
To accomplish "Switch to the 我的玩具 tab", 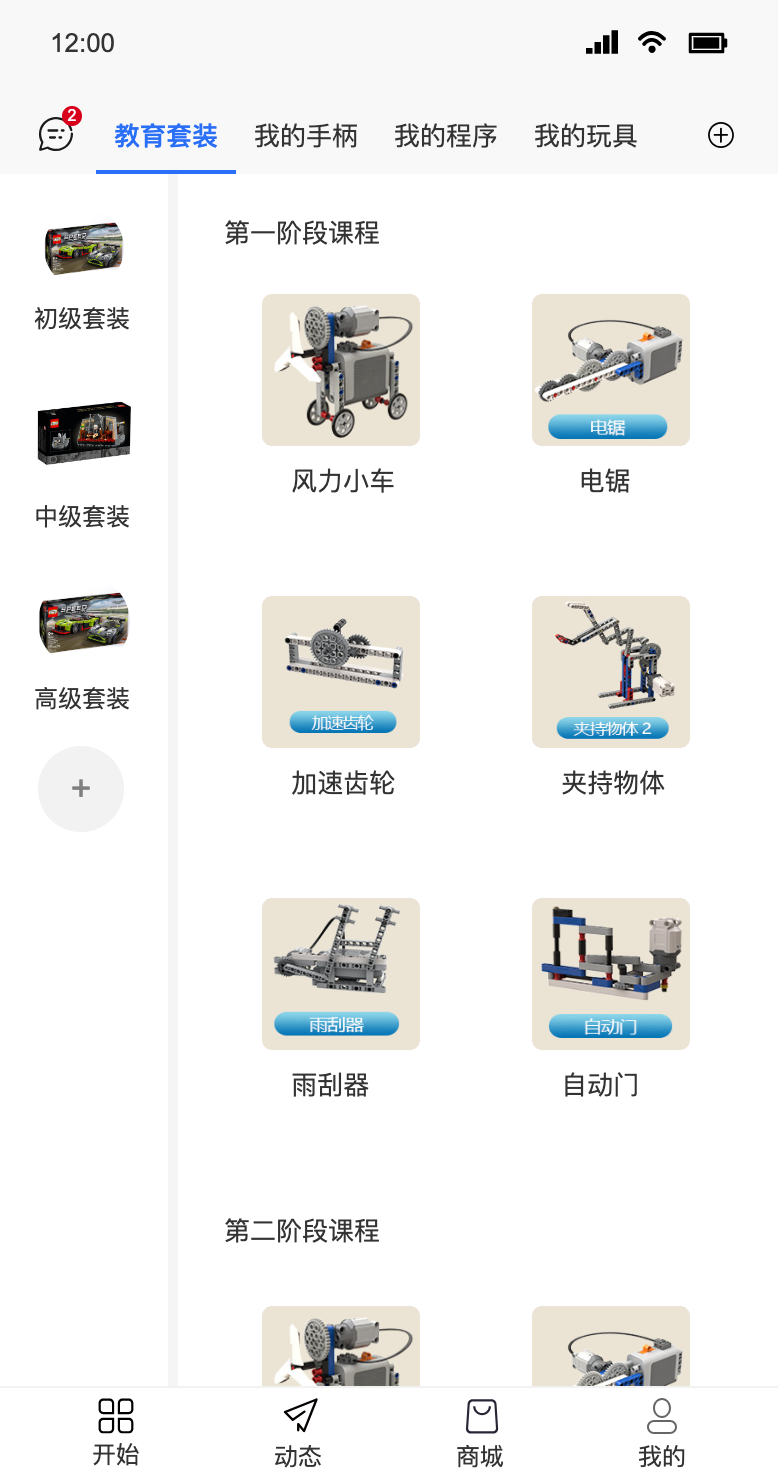I will click(586, 136).
